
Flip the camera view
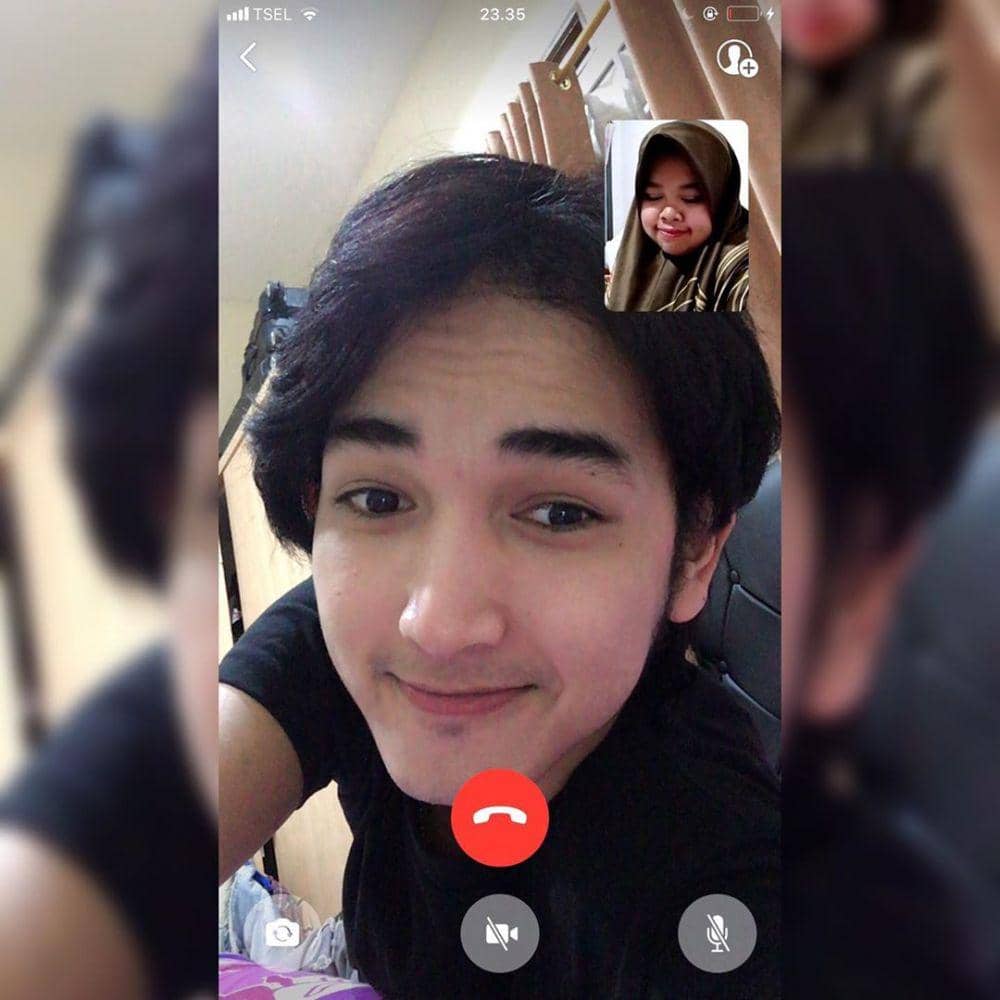tap(282, 933)
